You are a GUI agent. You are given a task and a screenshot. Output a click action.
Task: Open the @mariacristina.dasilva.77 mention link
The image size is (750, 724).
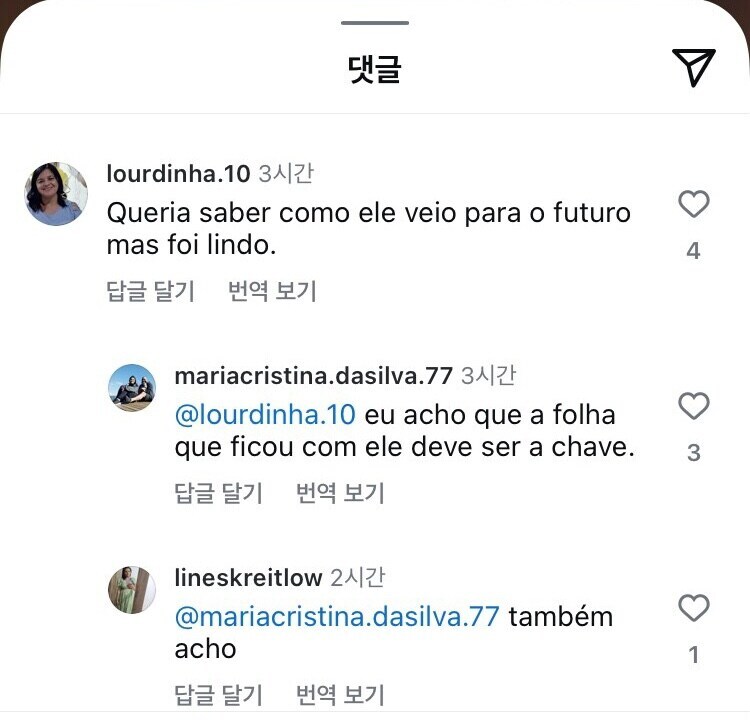coord(336,616)
